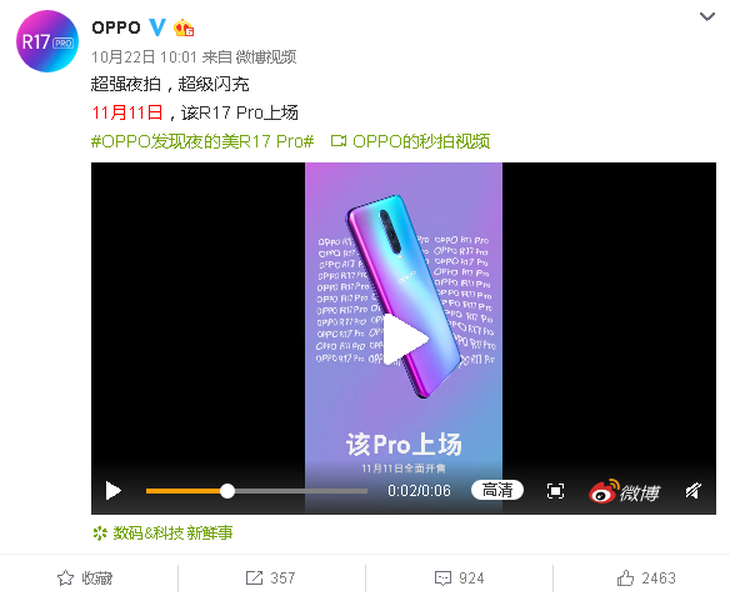Screen dimensions: 730x601
Task: Expand the post options chevron
Action: (707, 18)
